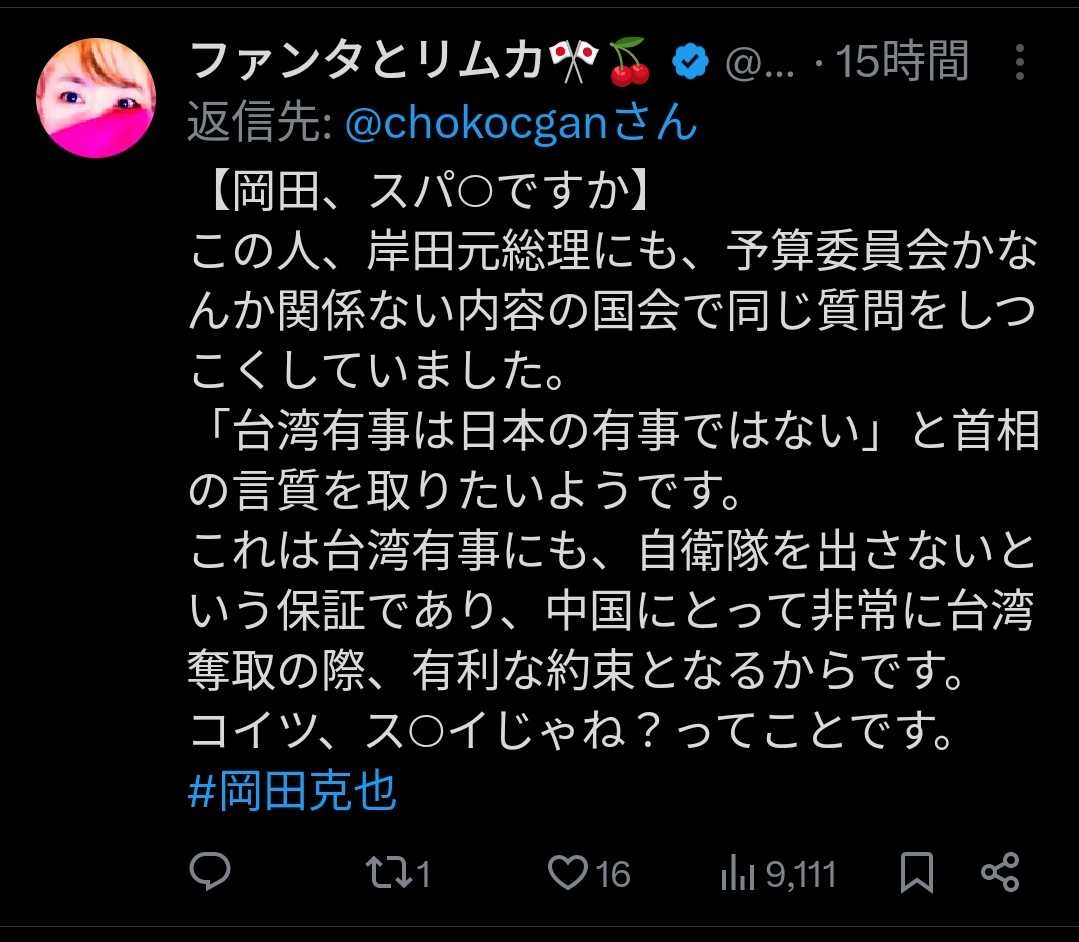Open the @chokocgan mention link
This screenshot has width=1079, height=942.
pos(520,123)
